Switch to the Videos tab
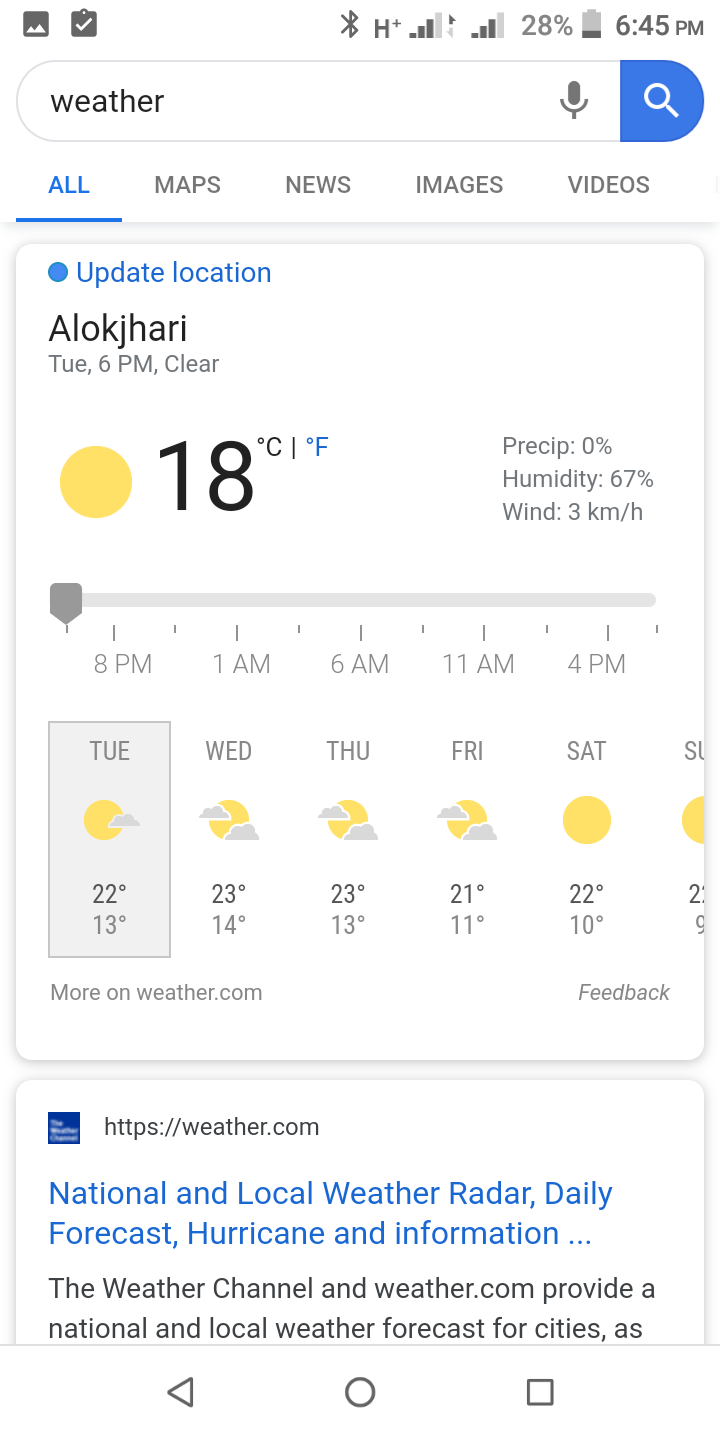Image resolution: width=720 pixels, height=1440 pixels. [608, 185]
